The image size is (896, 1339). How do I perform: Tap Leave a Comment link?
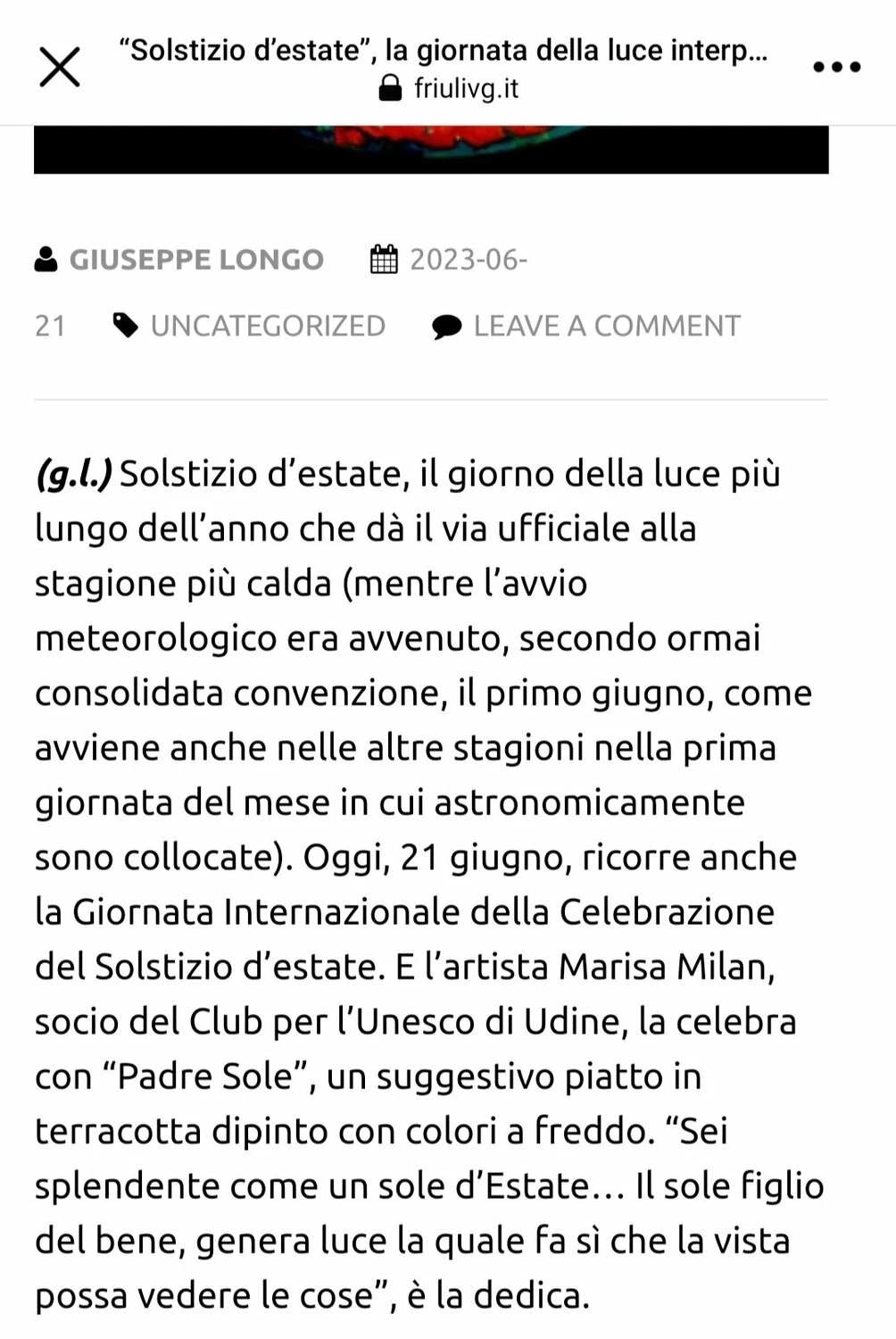[607, 326]
